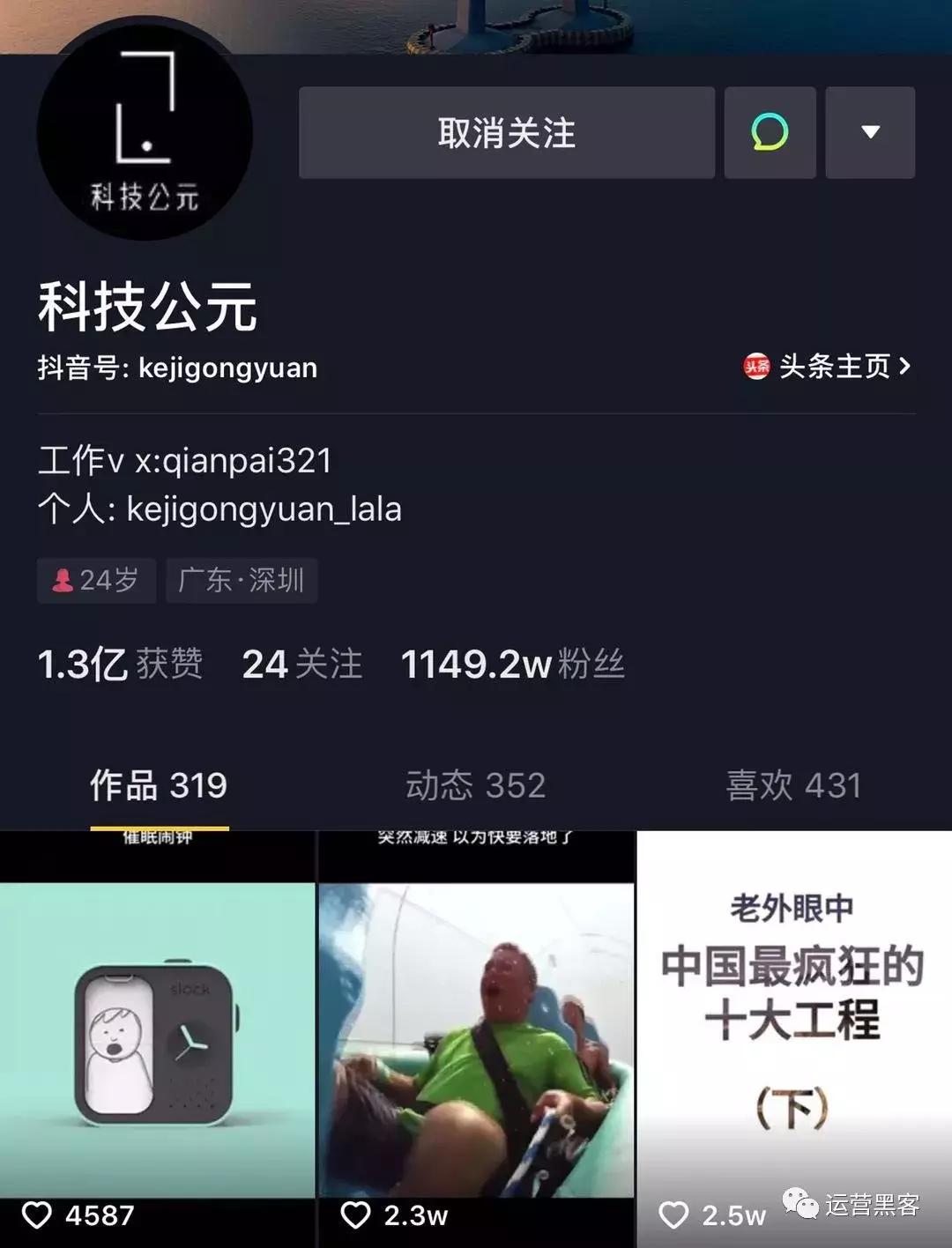Open the private message chat icon
This screenshot has width=952, height=1248.
click(769, 132)
